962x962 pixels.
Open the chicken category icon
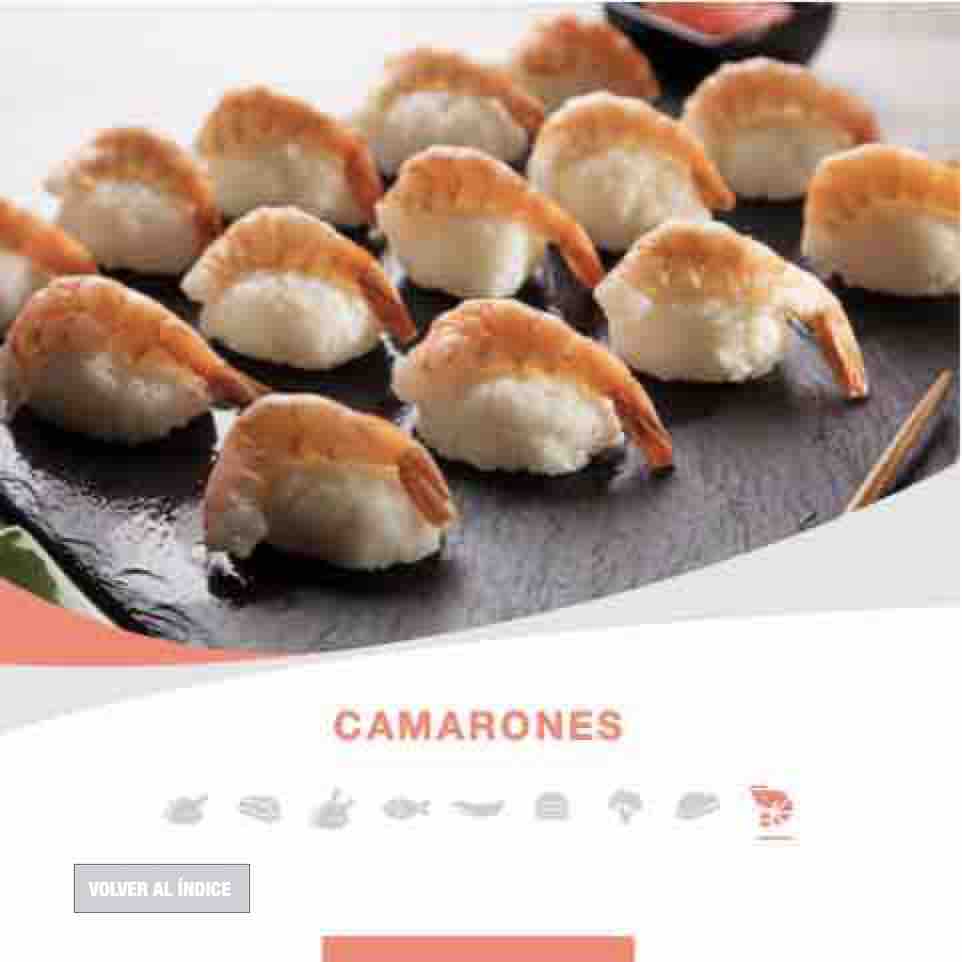pos(186,808)
